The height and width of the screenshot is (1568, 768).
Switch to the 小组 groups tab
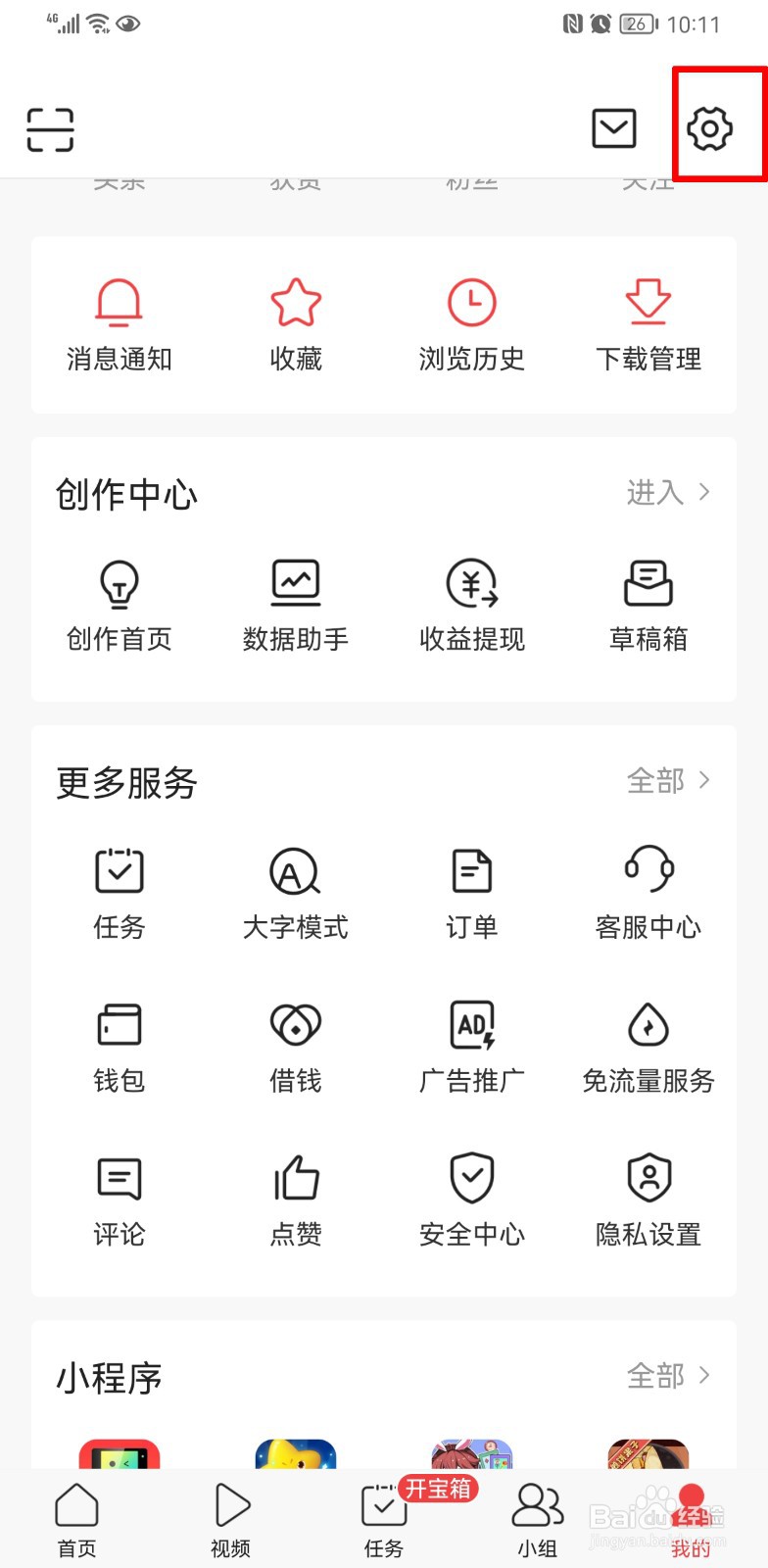tap(537, 1519)
